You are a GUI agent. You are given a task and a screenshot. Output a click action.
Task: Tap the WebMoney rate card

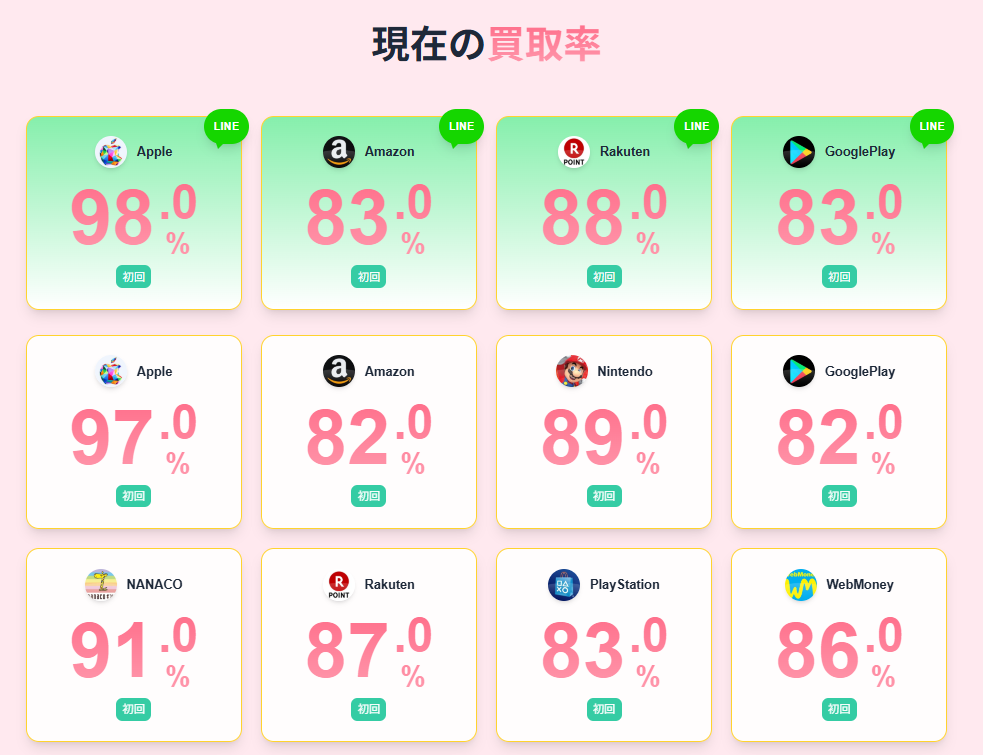(838, 645)
